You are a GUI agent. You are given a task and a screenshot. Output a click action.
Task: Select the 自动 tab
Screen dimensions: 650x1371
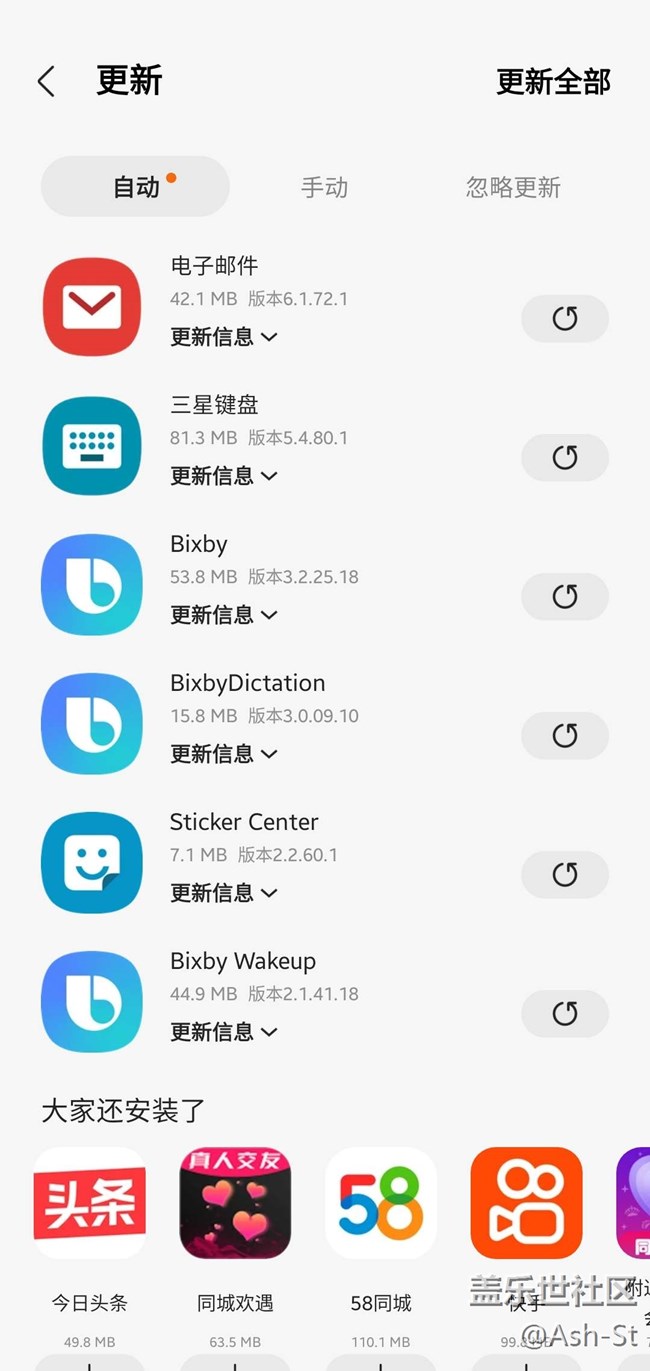[x=136, y=187]
